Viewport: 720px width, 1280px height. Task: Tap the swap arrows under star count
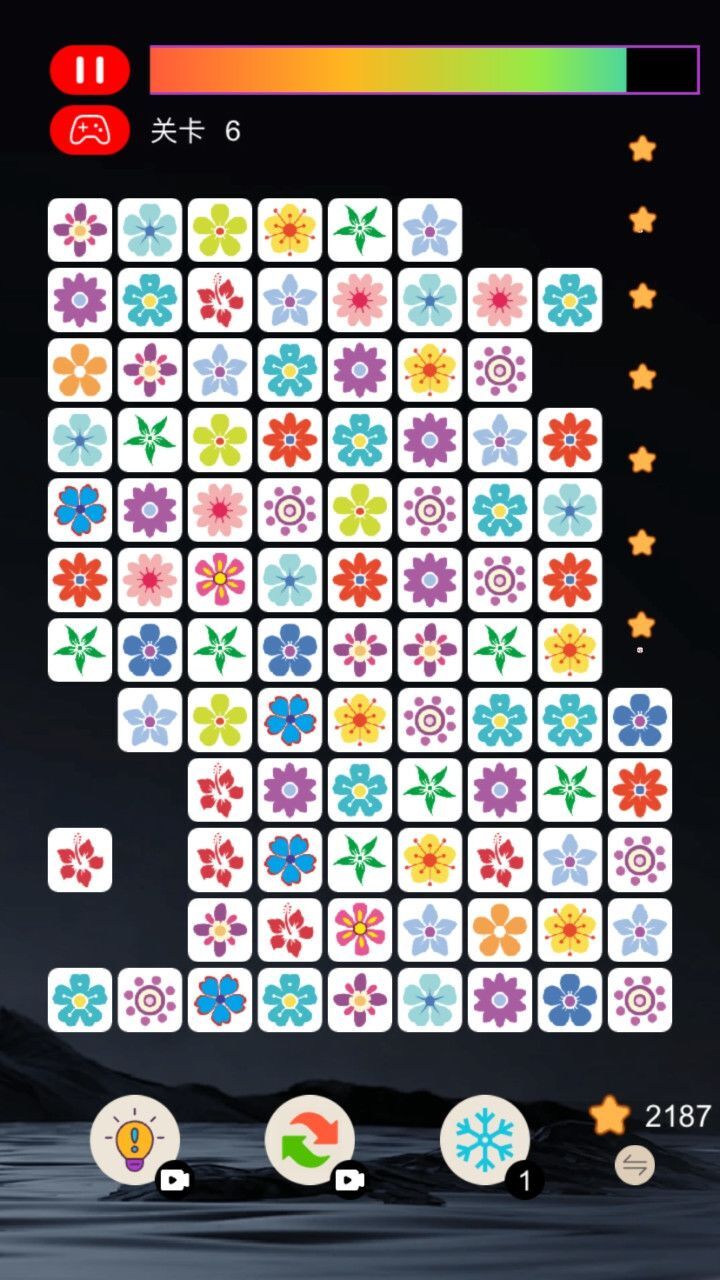tap(634, 1165)
